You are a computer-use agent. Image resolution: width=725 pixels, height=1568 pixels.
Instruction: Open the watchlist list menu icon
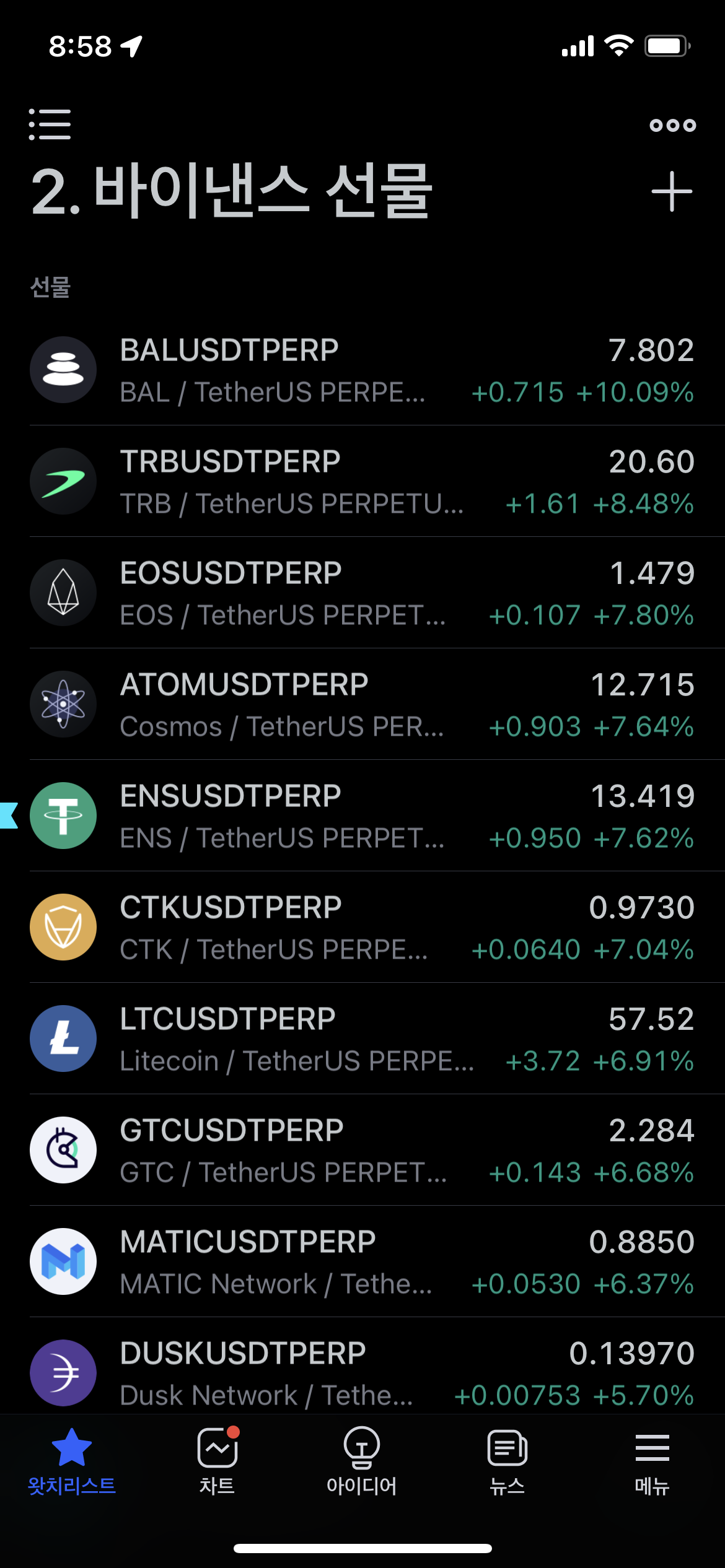pos(50,124)
